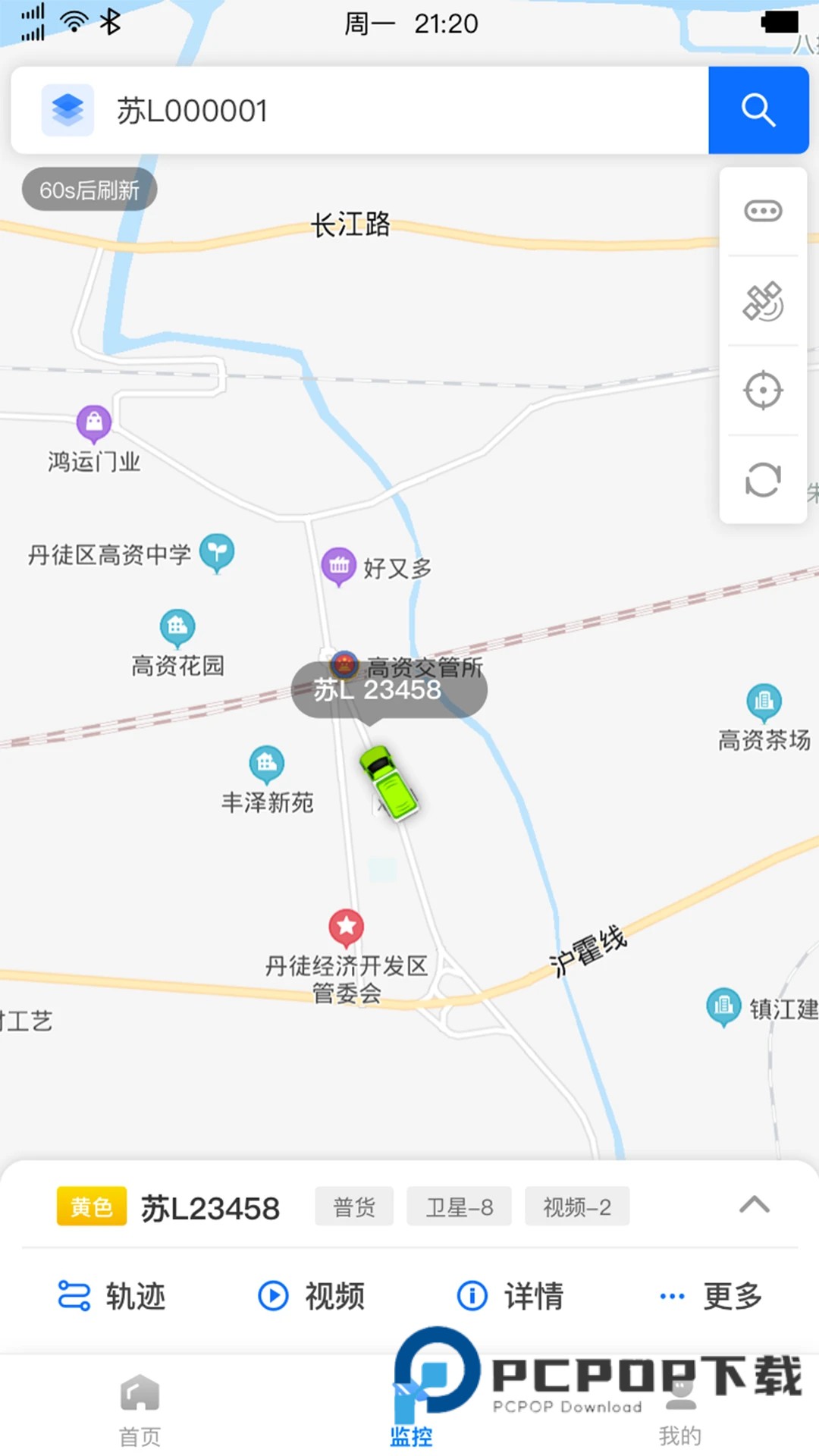Enable the center-on-location crosshair toggle
Screen dimensions: 819x1456
(762, 391)
